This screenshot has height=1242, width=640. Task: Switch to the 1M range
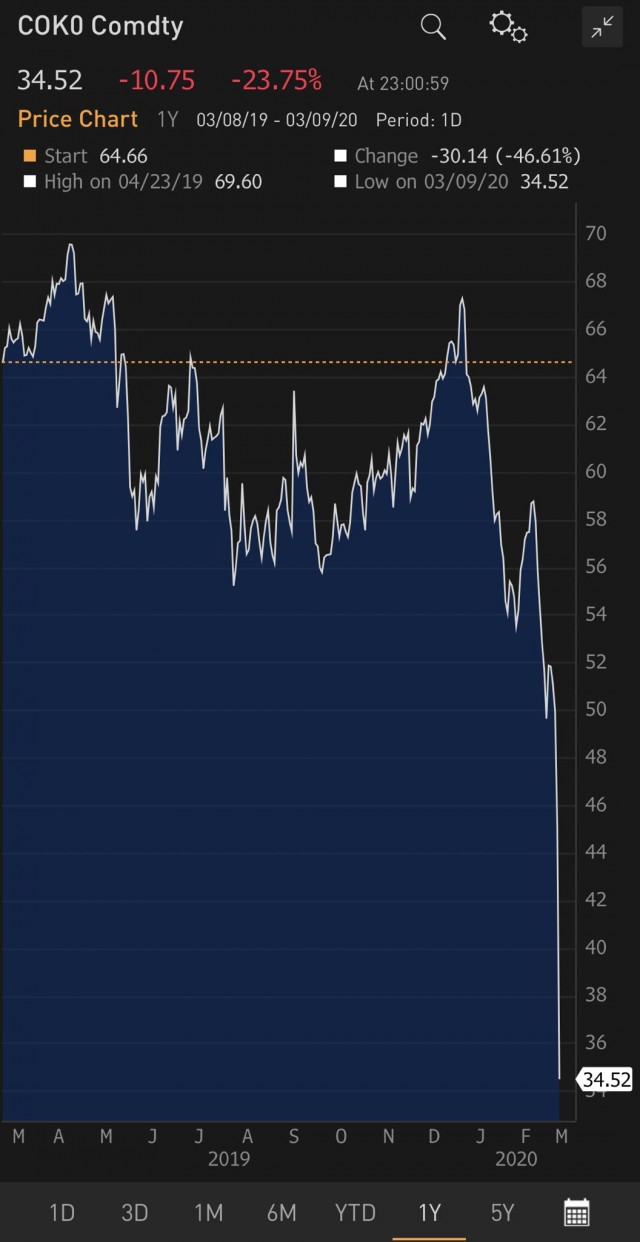tap(208, 1213)
